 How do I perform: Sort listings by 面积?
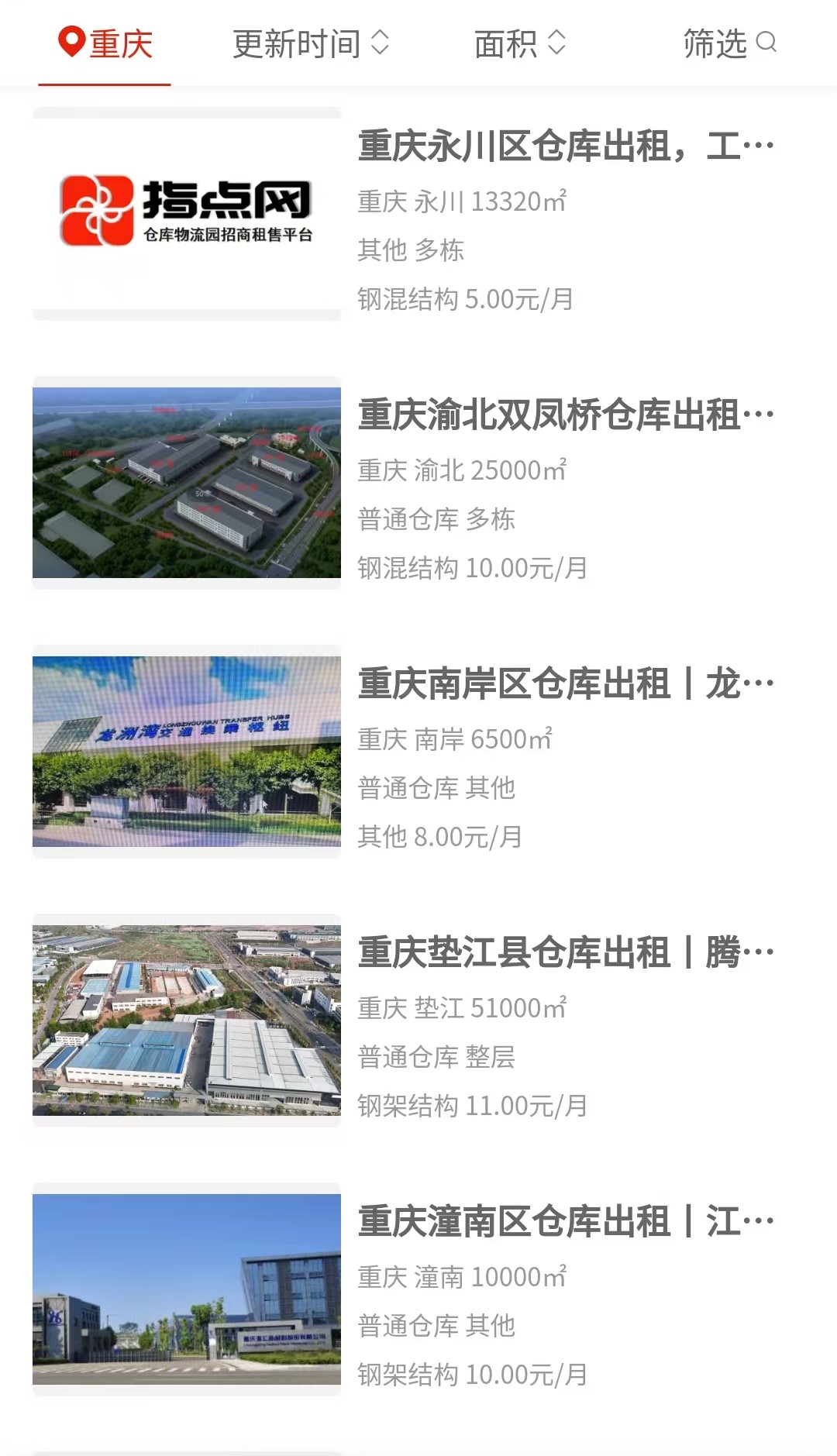point(520,44)
